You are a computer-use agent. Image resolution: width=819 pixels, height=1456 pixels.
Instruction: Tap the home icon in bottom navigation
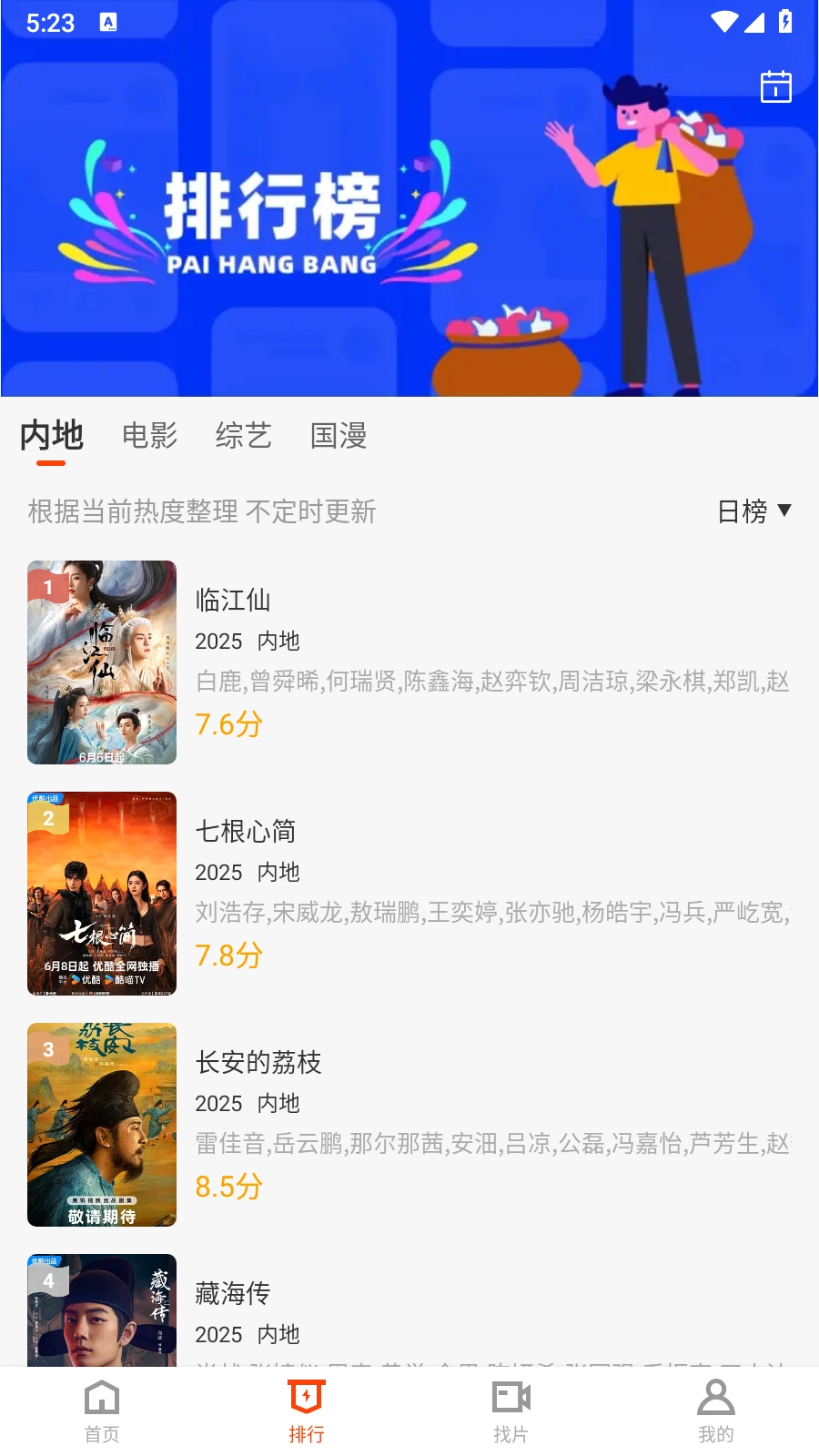[x=101, y=1397]
